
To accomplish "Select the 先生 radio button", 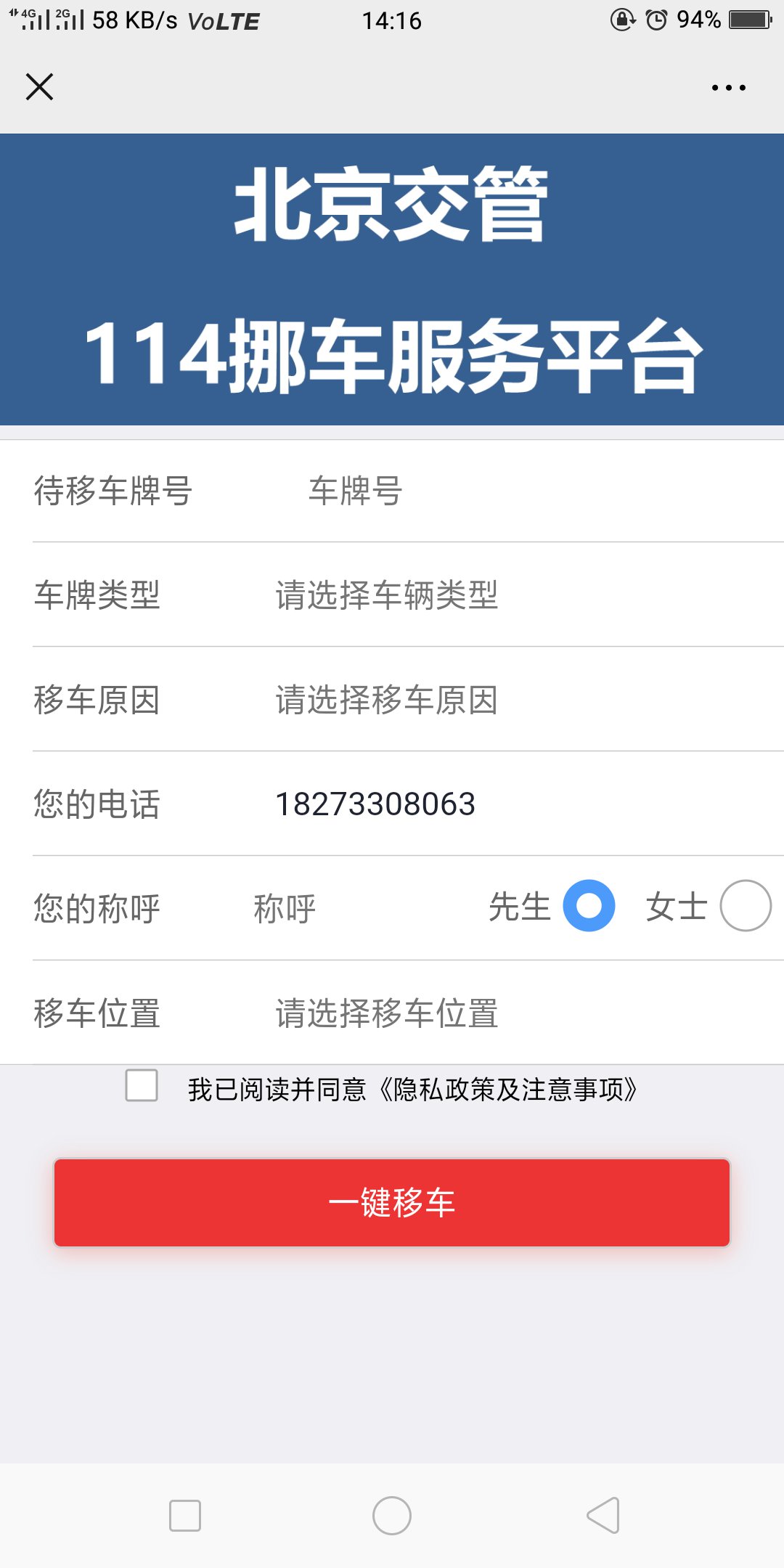I will pyautogui.click(x=589, y=905).
